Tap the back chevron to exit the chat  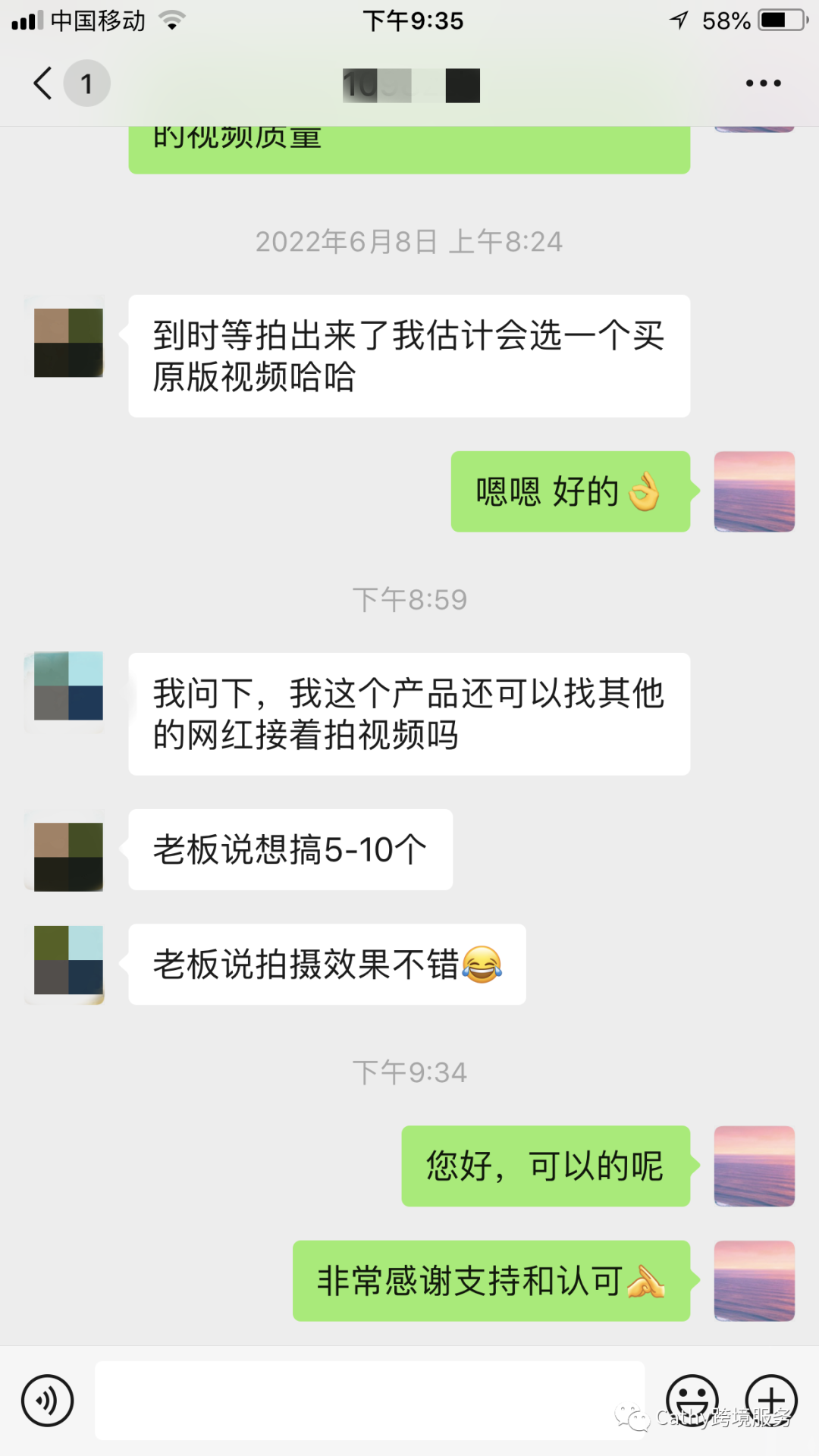(42, 83)
